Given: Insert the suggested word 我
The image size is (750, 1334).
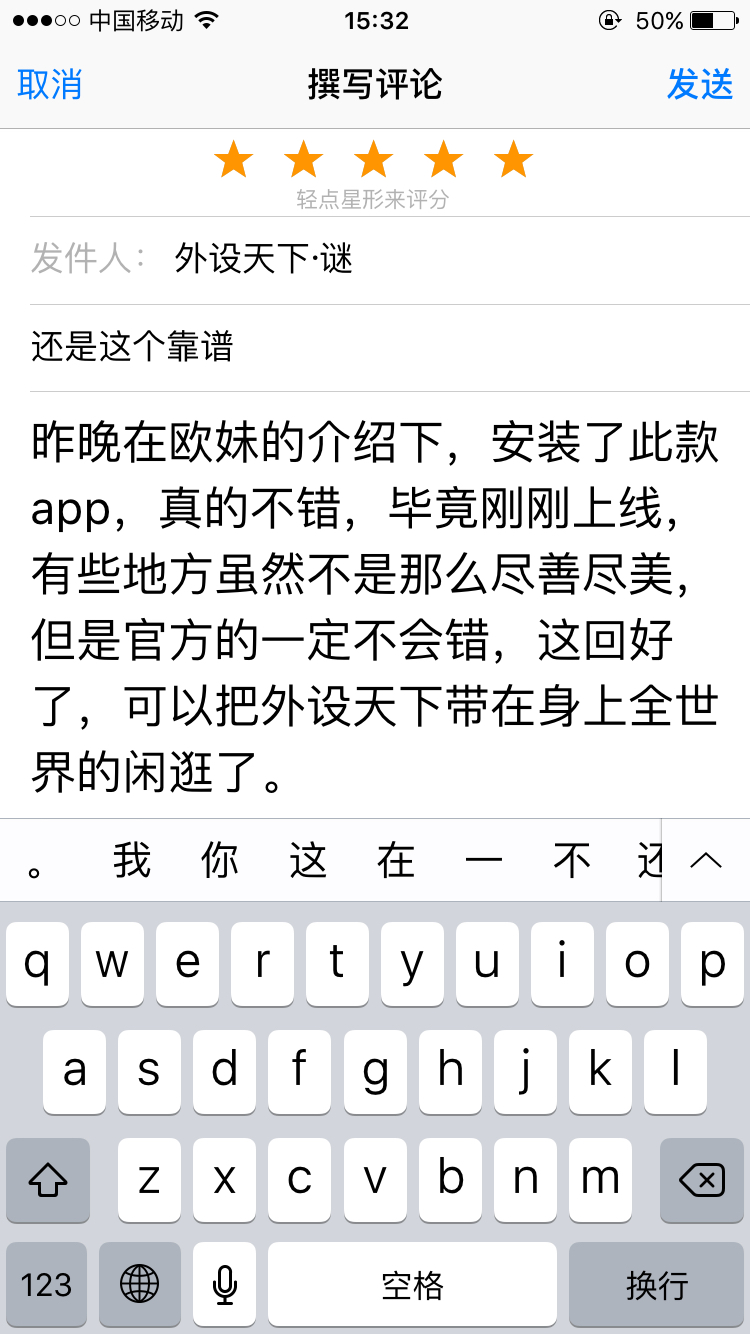Looking at the screenshot, I should [x=131, y=861].
